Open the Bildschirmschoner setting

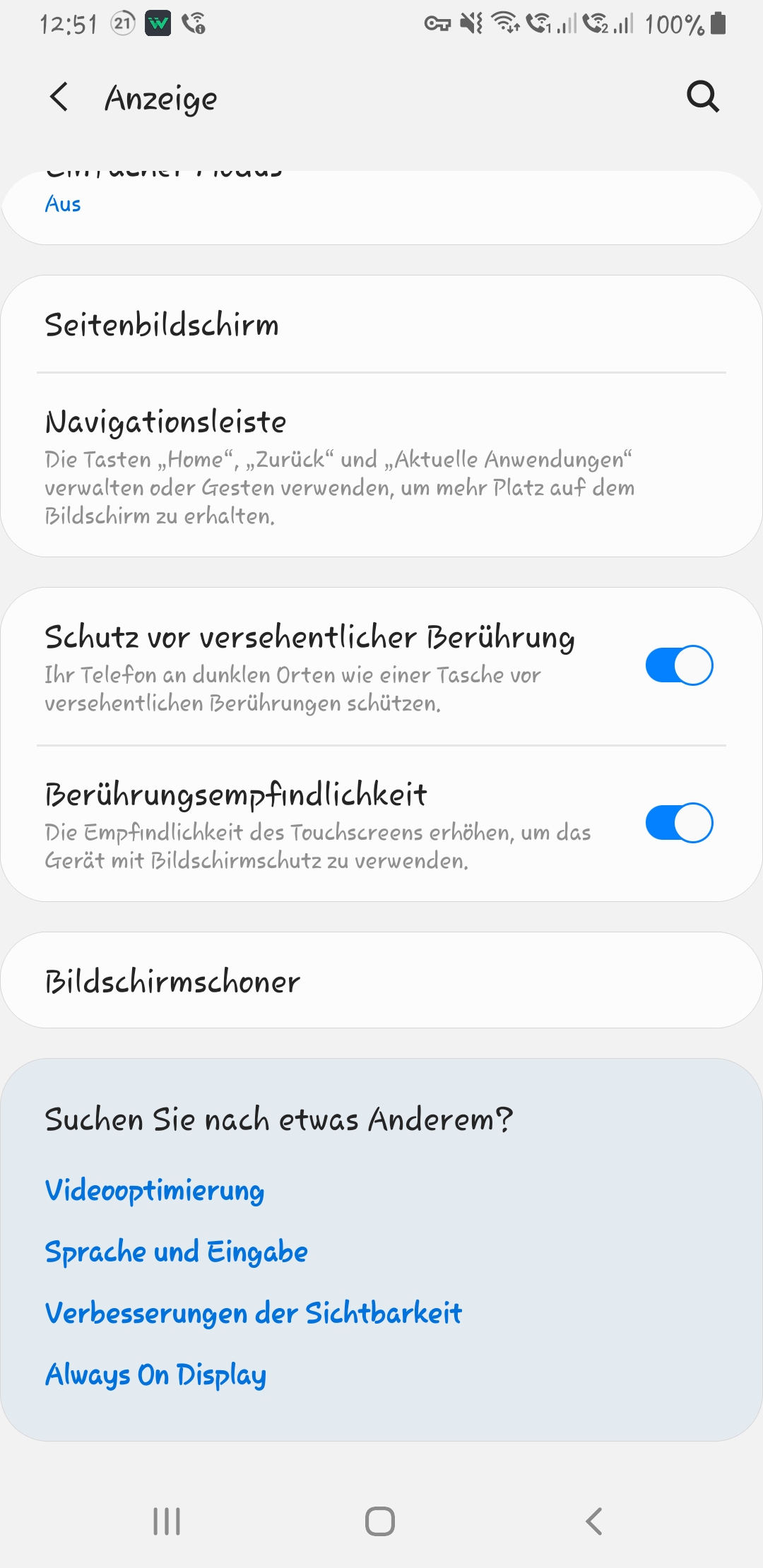pyautogui.click(x=381, y=981)
